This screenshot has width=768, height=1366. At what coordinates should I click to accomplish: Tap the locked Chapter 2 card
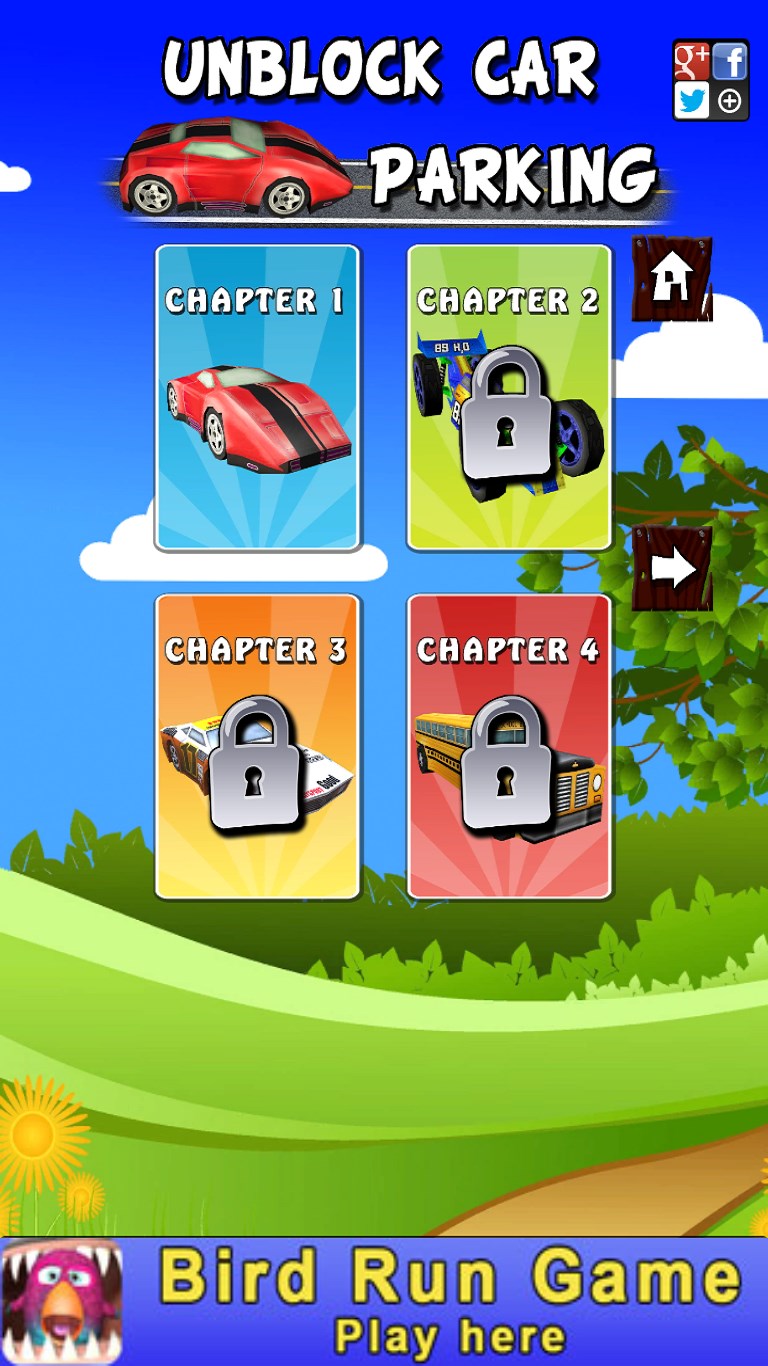point(509,398)
